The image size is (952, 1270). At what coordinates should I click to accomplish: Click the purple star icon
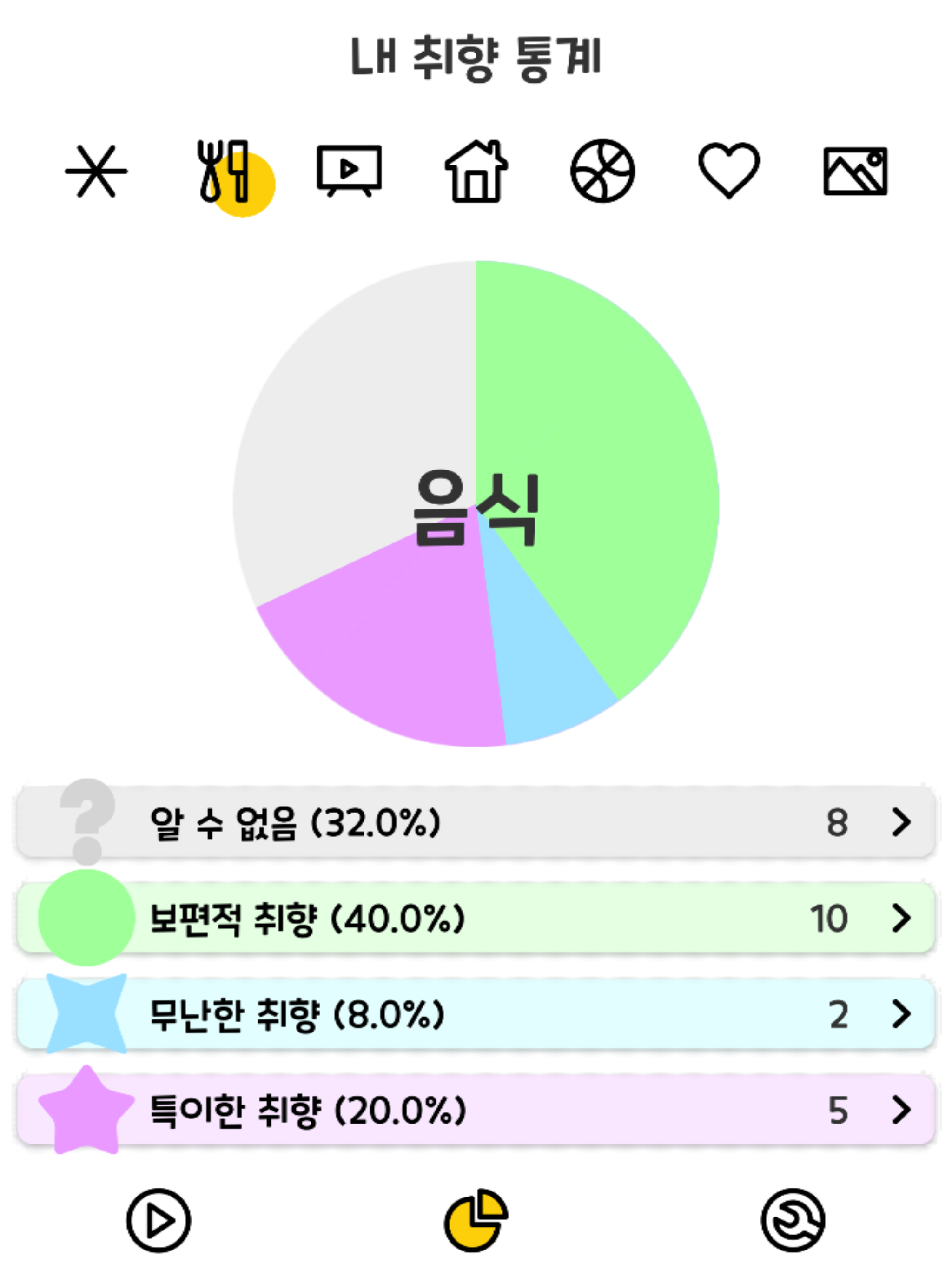coord(85,1111)
